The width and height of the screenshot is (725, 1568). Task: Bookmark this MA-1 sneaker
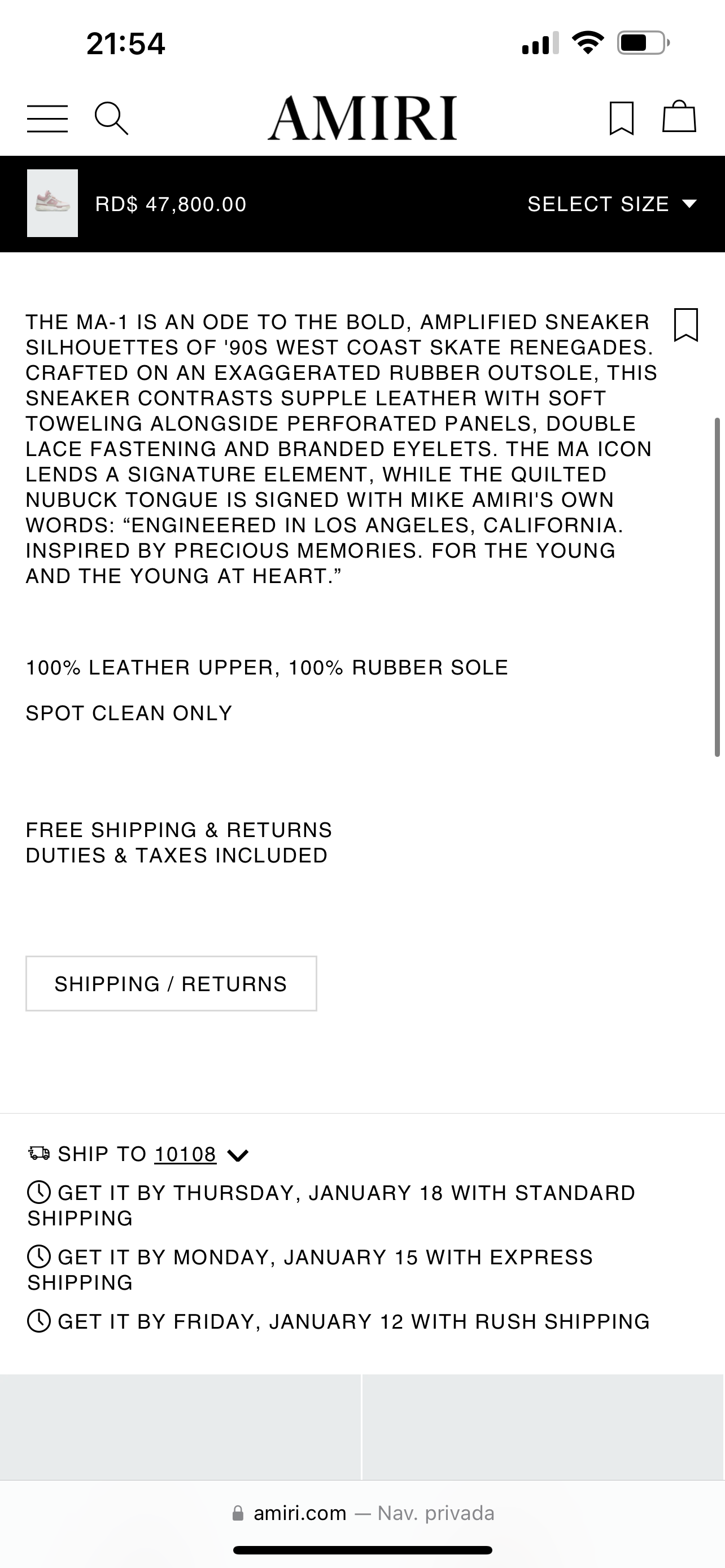coord(686,325)
